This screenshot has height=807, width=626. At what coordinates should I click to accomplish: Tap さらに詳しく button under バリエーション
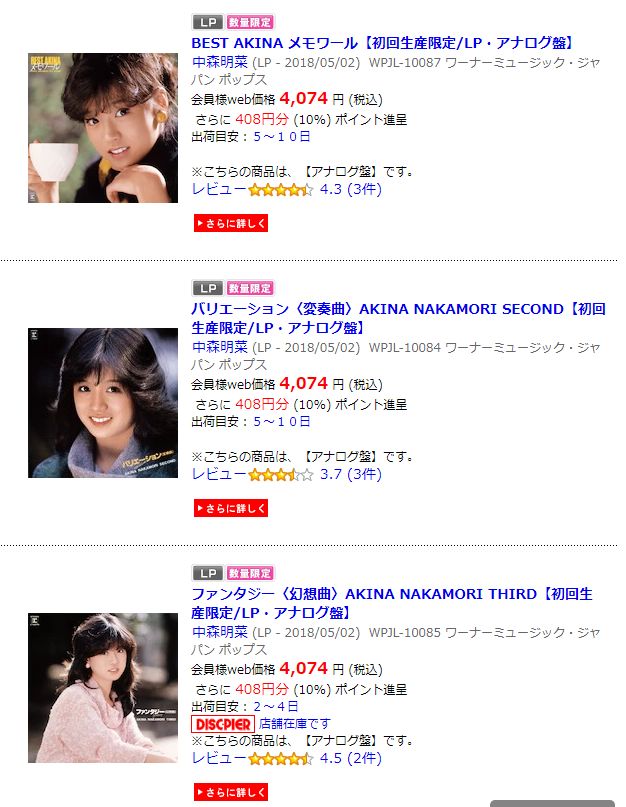tap(231, 508)
